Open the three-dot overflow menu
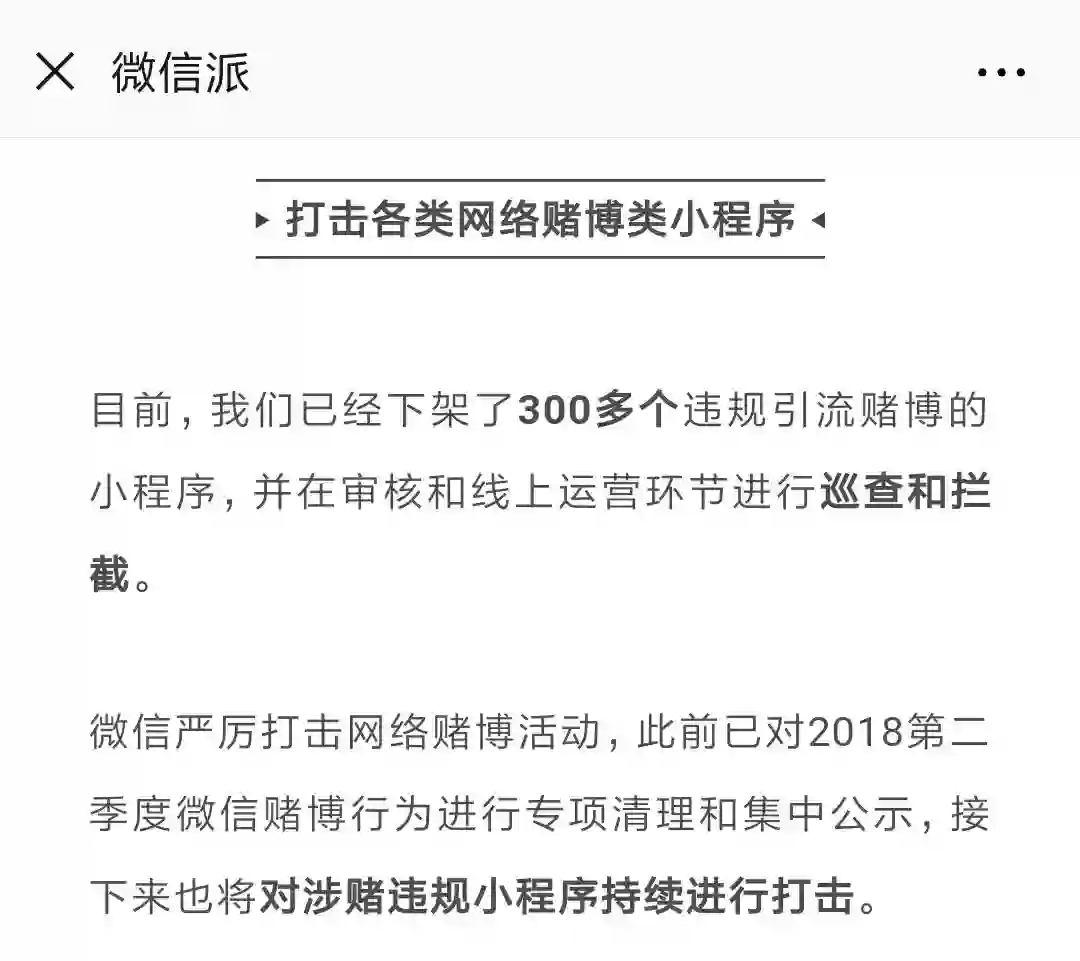1080x961 pixels. (1001, 72)
